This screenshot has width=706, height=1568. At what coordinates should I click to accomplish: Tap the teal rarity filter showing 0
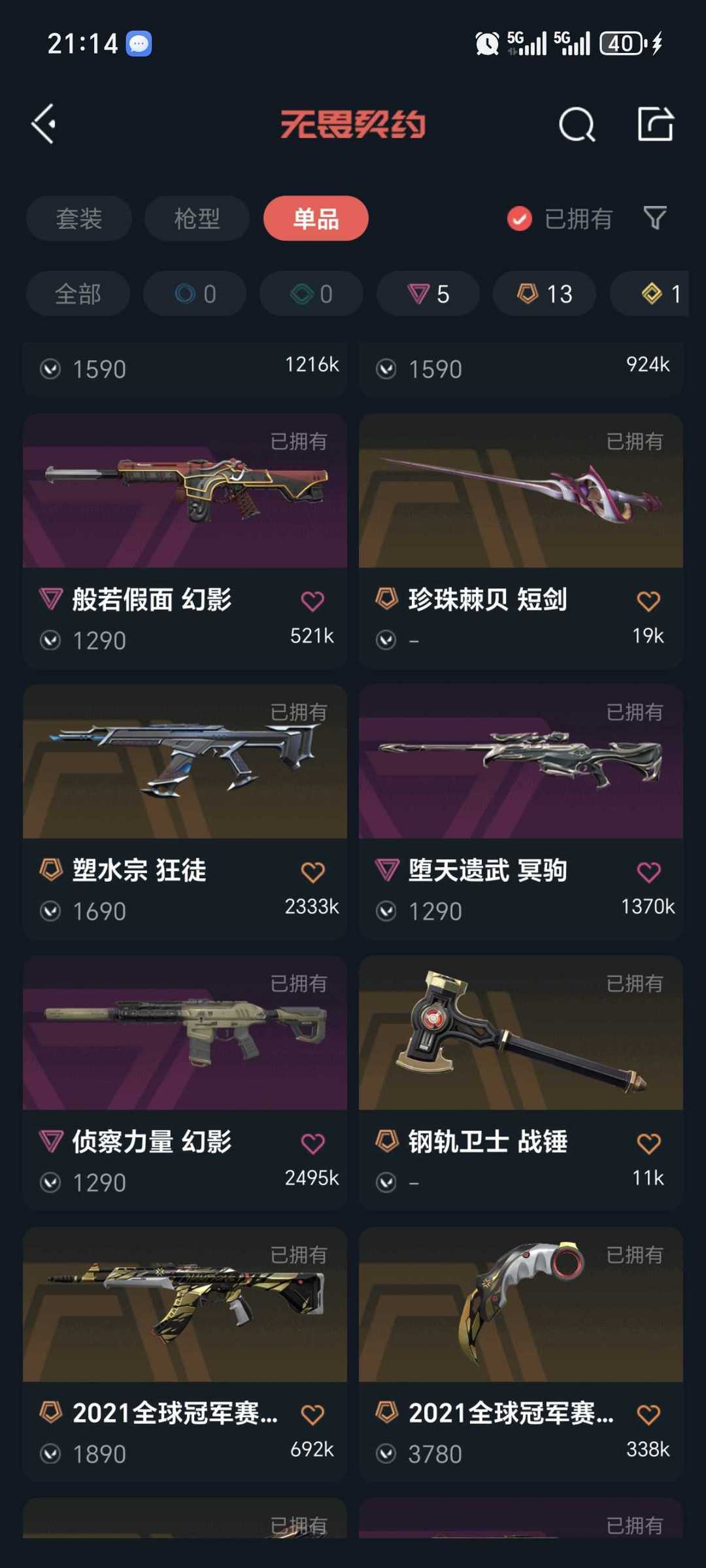pyautogui.click(x=311, y=294)
